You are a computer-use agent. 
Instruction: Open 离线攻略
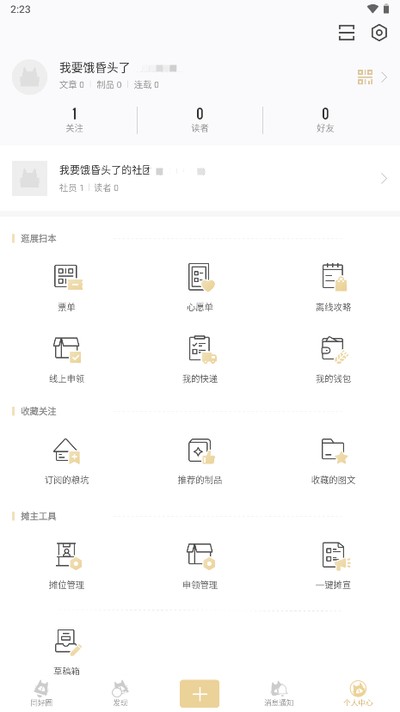click(333, 287)
